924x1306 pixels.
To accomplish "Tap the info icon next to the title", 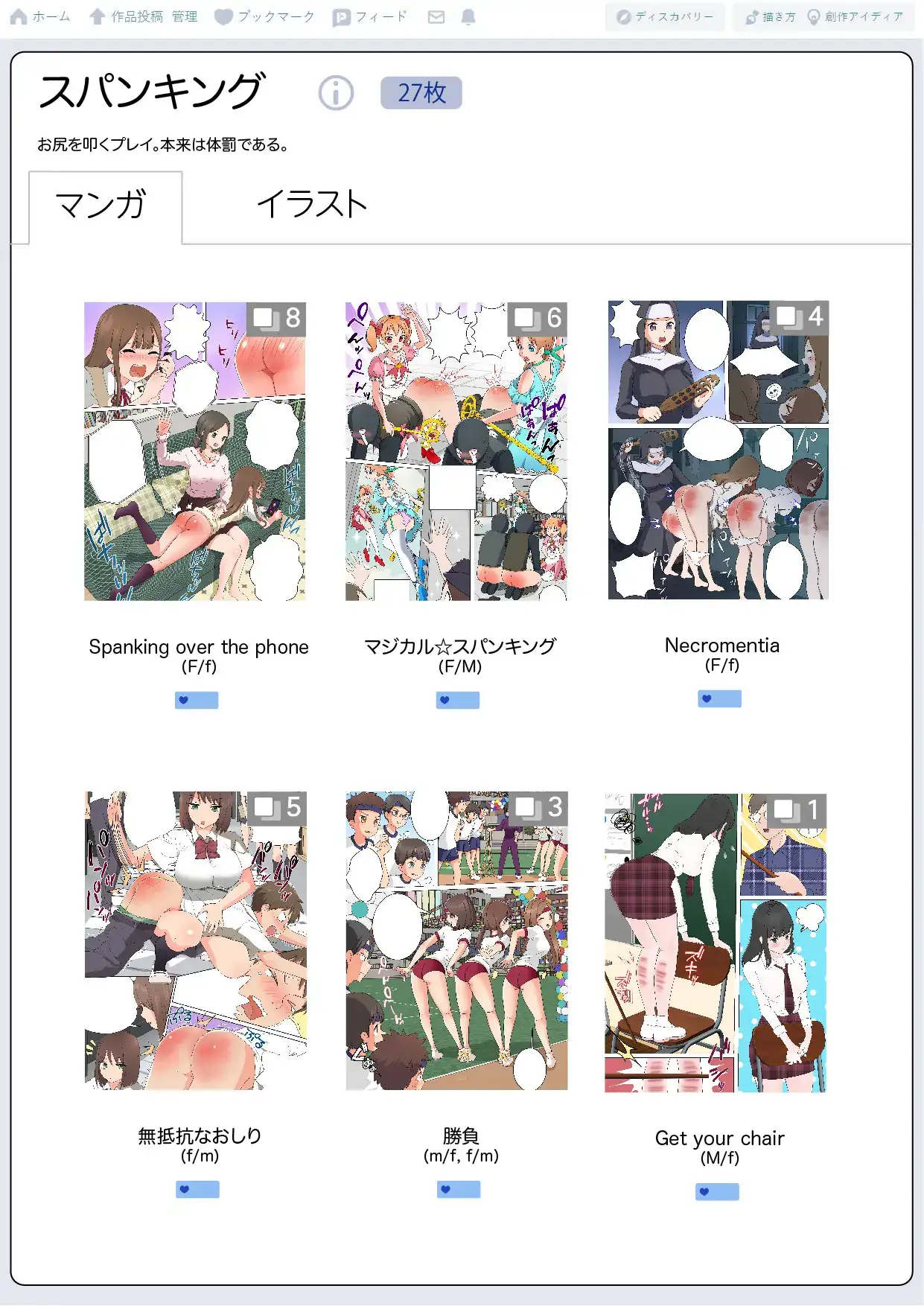I will [336, 94].
